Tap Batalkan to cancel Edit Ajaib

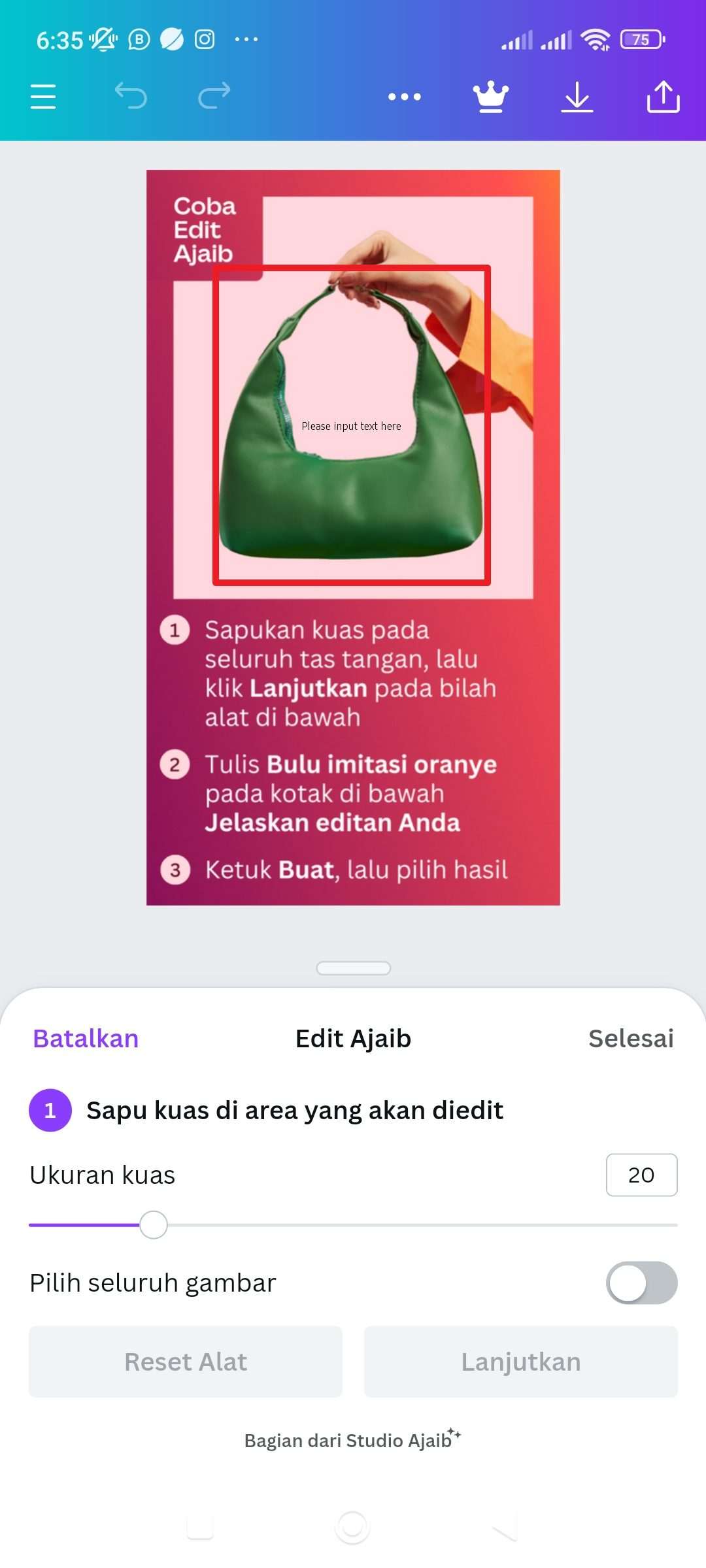(x=86, y=1038)
